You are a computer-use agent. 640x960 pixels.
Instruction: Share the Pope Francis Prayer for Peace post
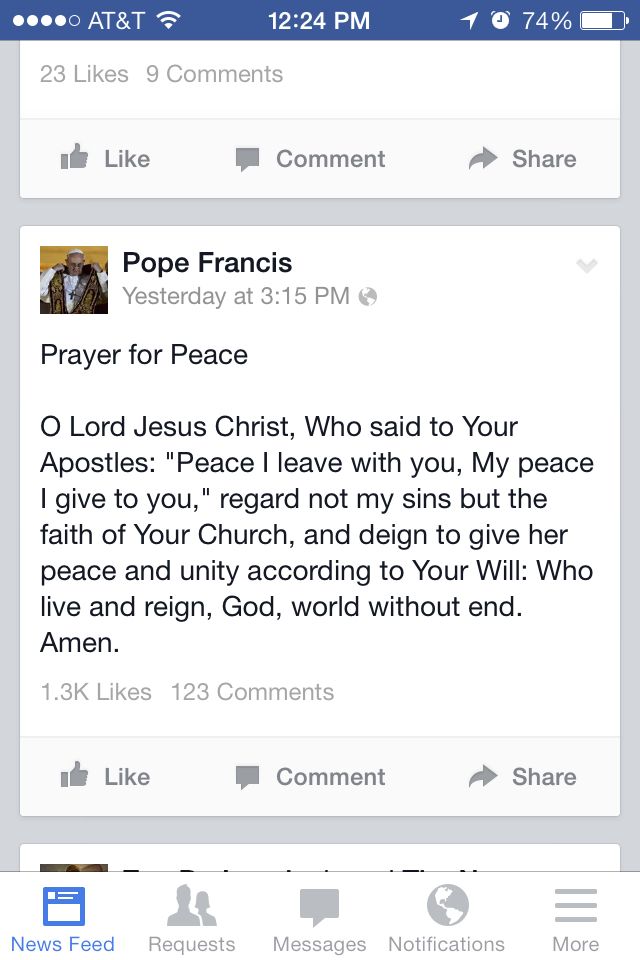pos(522,777)
